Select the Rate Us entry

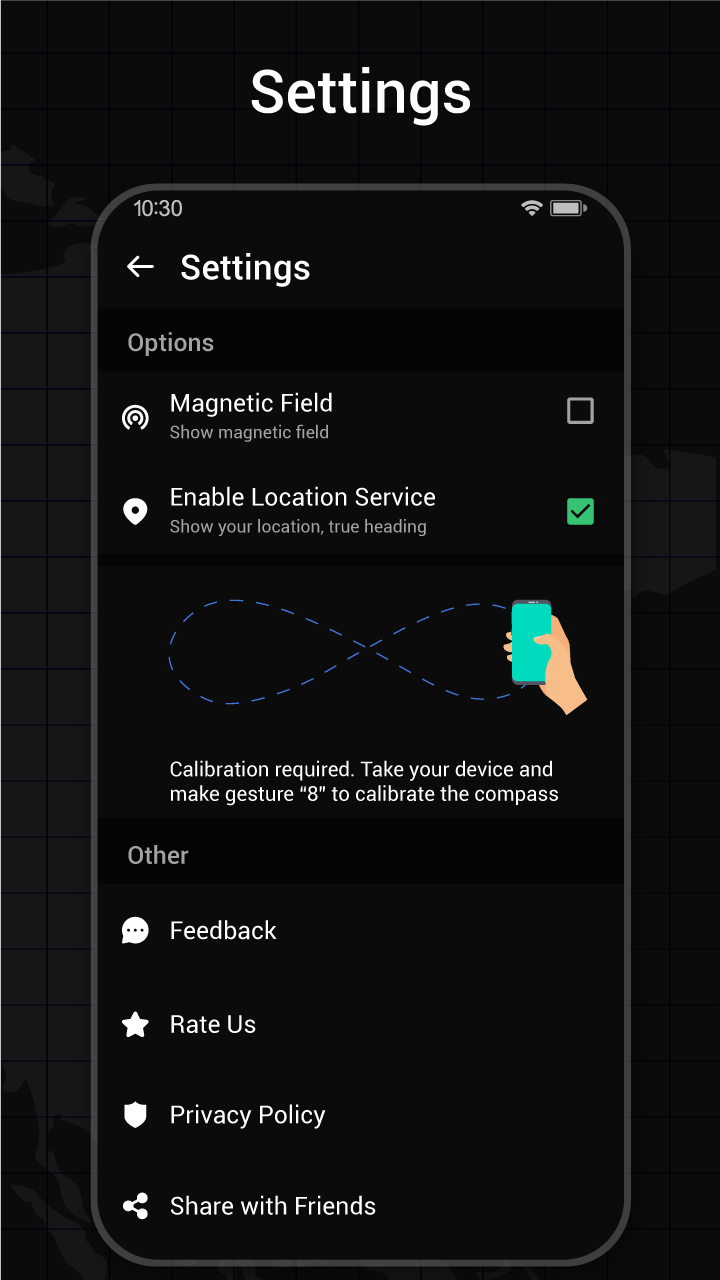coord(212,1024)
